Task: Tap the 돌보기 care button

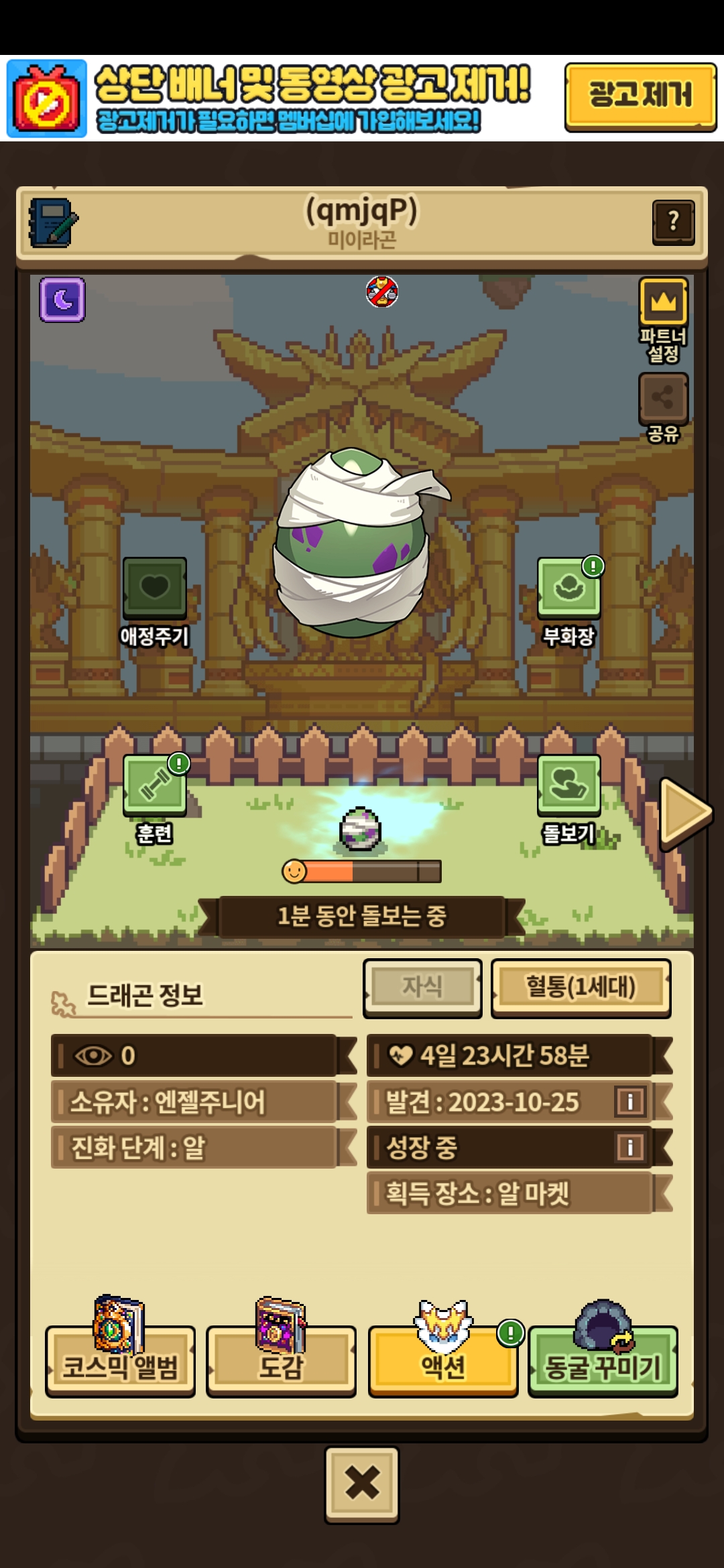Action: click(x=568, y=785)
